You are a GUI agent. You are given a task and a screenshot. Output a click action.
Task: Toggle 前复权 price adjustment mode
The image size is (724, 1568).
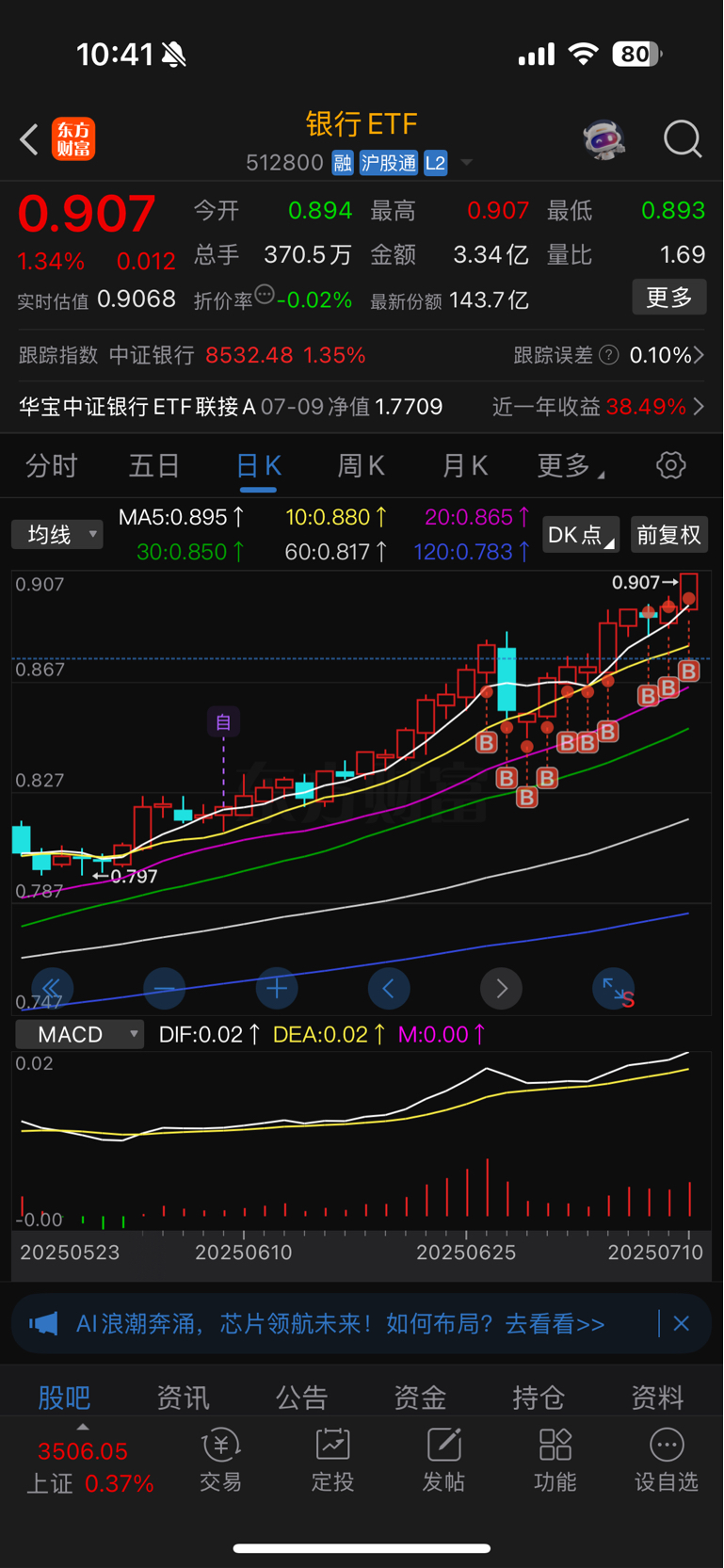point(668,534)
